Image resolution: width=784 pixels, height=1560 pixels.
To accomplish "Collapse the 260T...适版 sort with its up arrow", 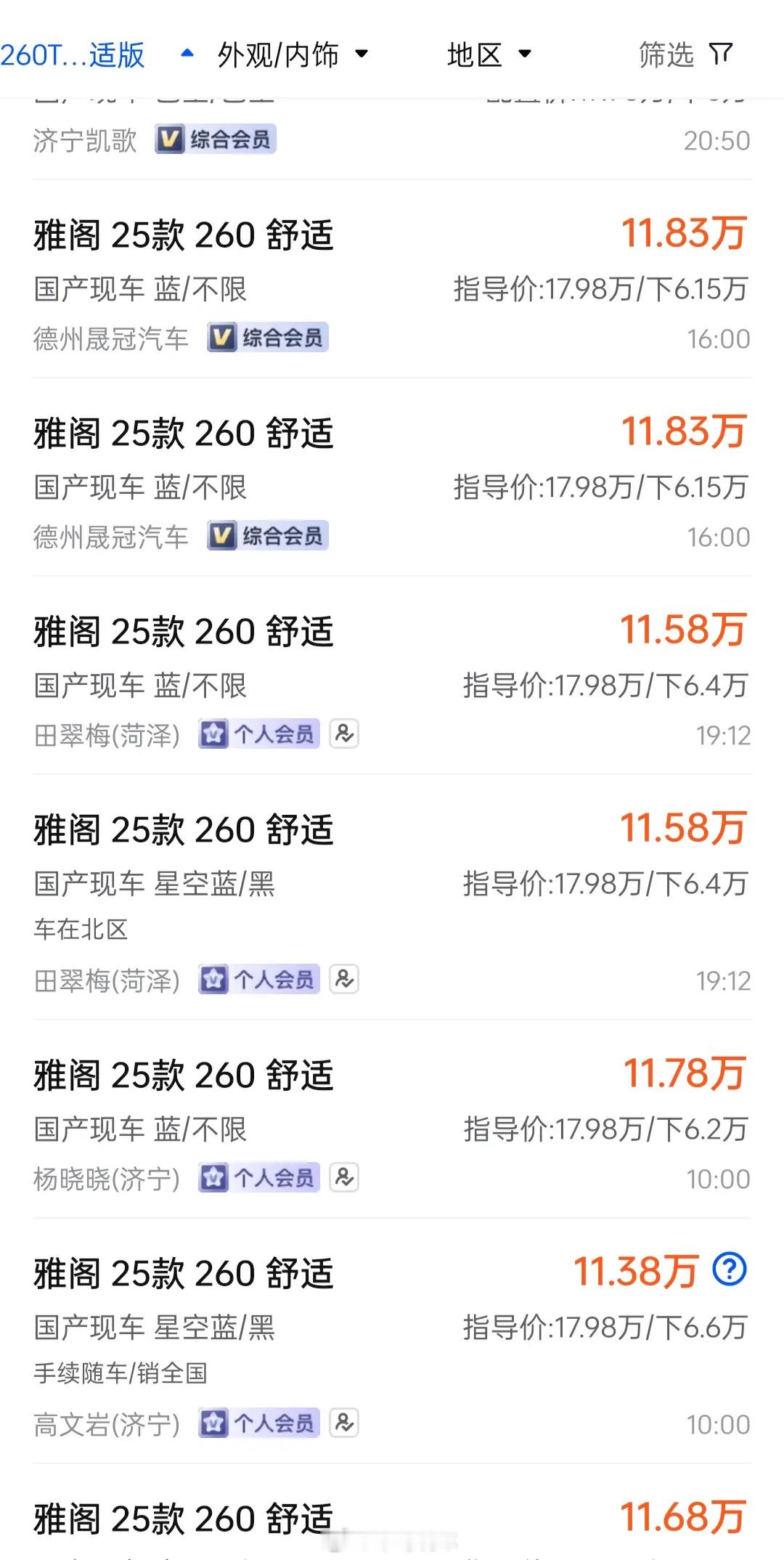I will (x=187, y=52).
